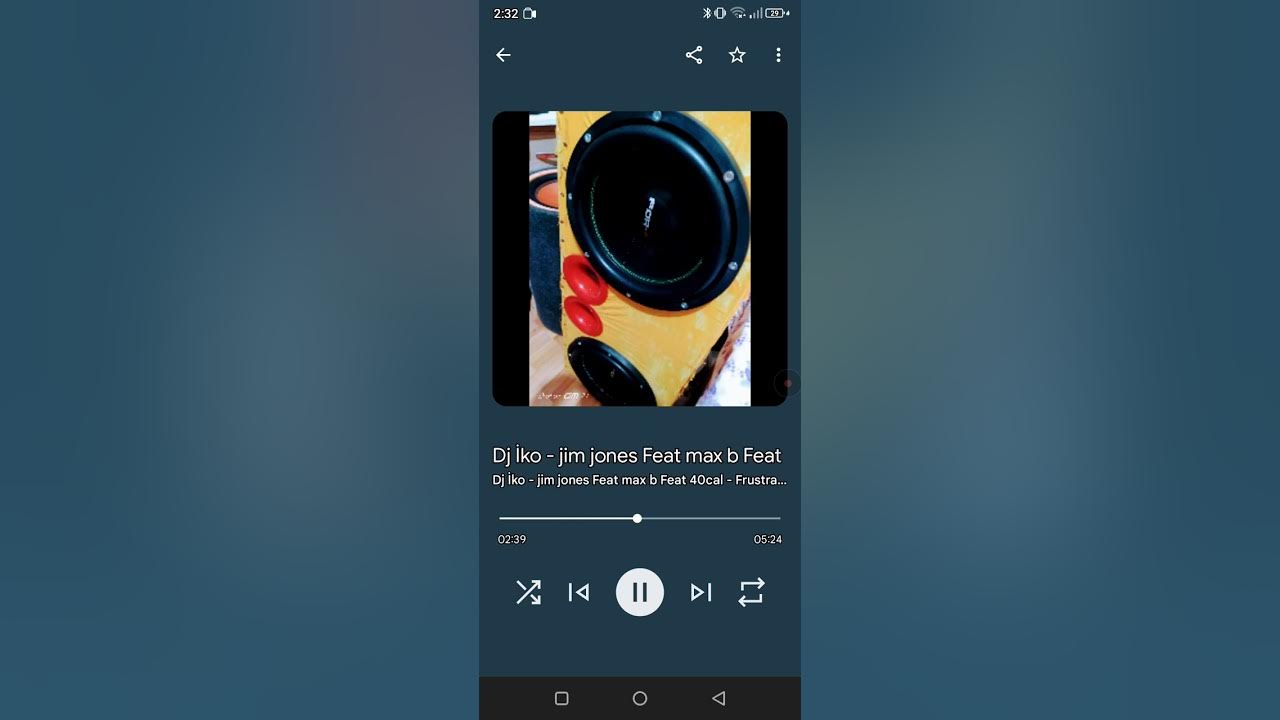1280x720 pixels.
Task: Open the three-dot overflow menu
Action: pyautogui.click(x=778, y=55)
